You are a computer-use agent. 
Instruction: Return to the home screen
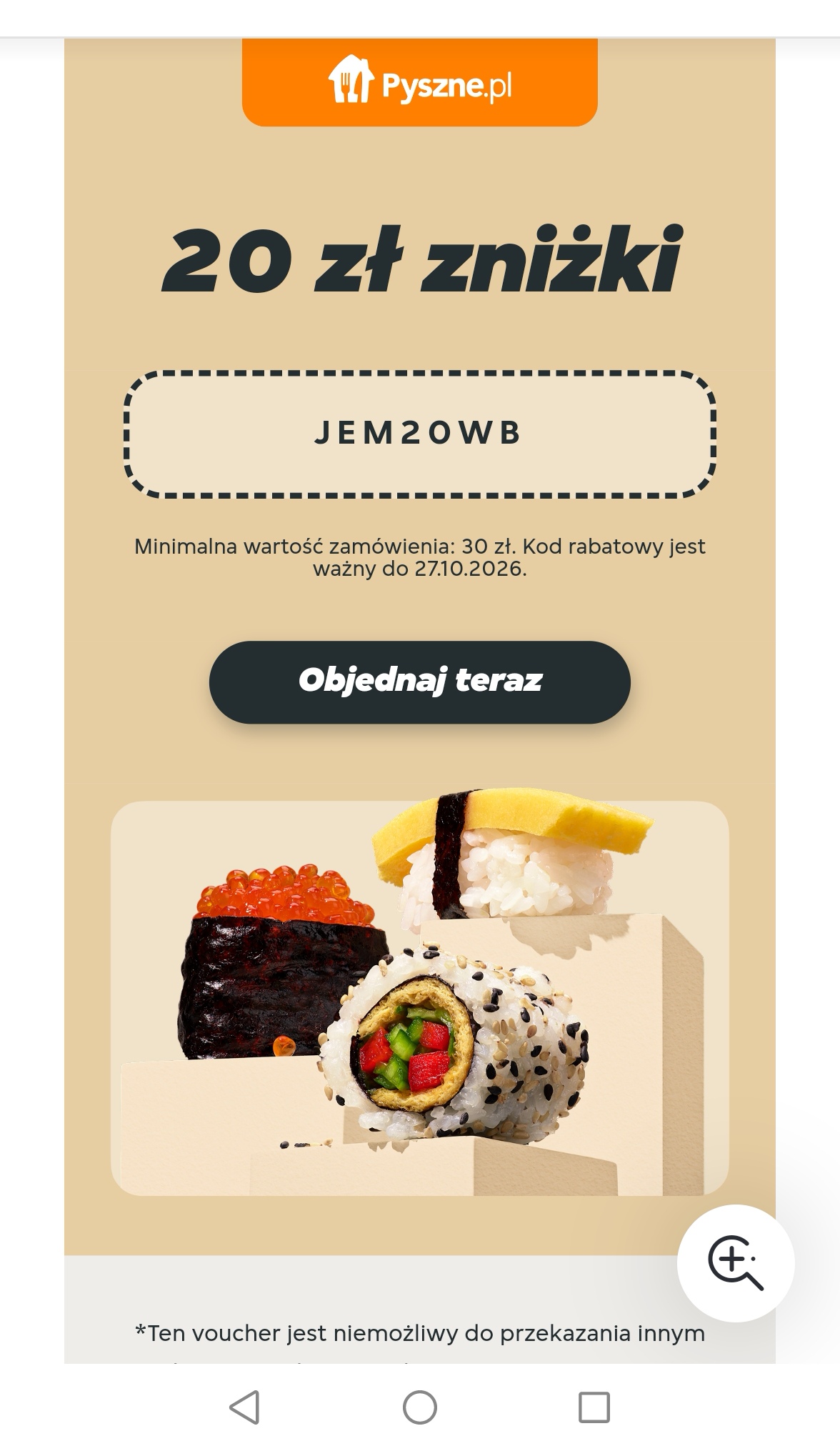coord(420,1407)
